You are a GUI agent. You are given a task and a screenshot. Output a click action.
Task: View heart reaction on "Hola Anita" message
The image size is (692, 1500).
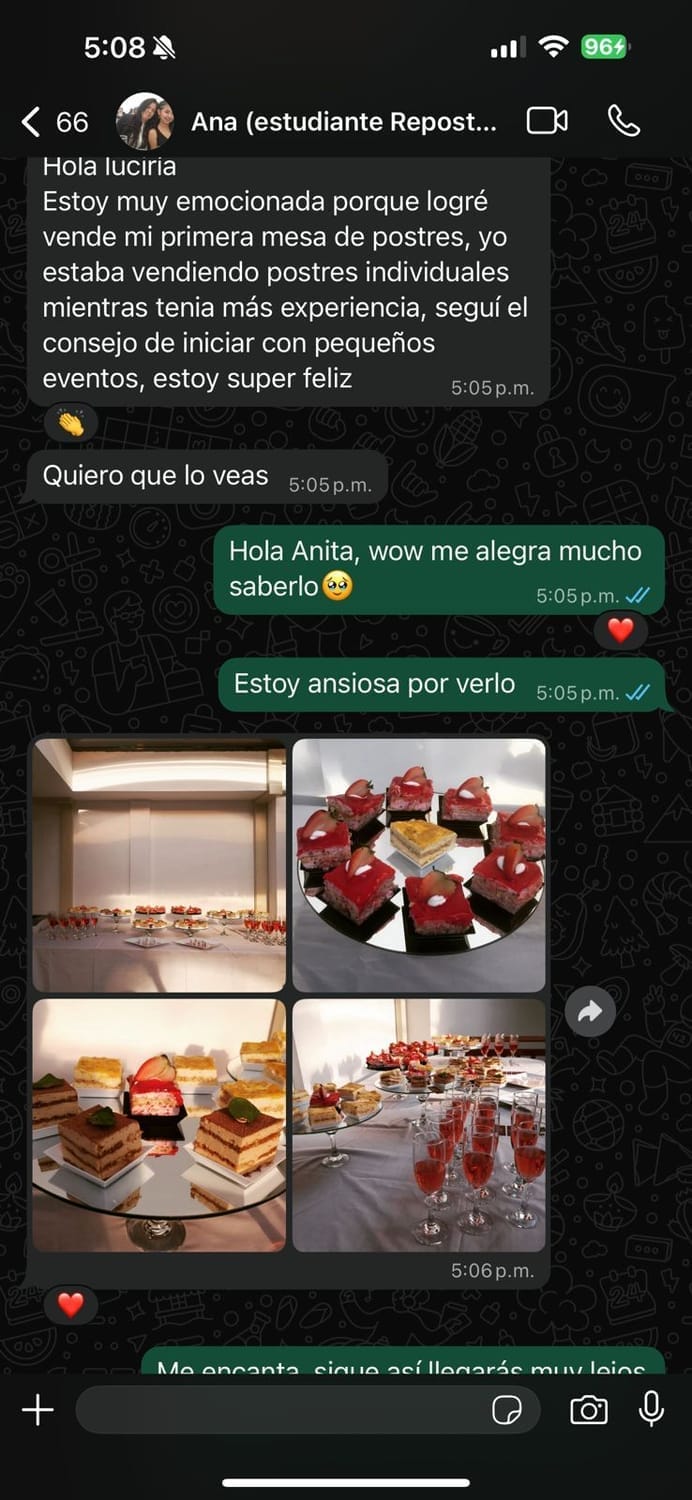click(621, 630)
